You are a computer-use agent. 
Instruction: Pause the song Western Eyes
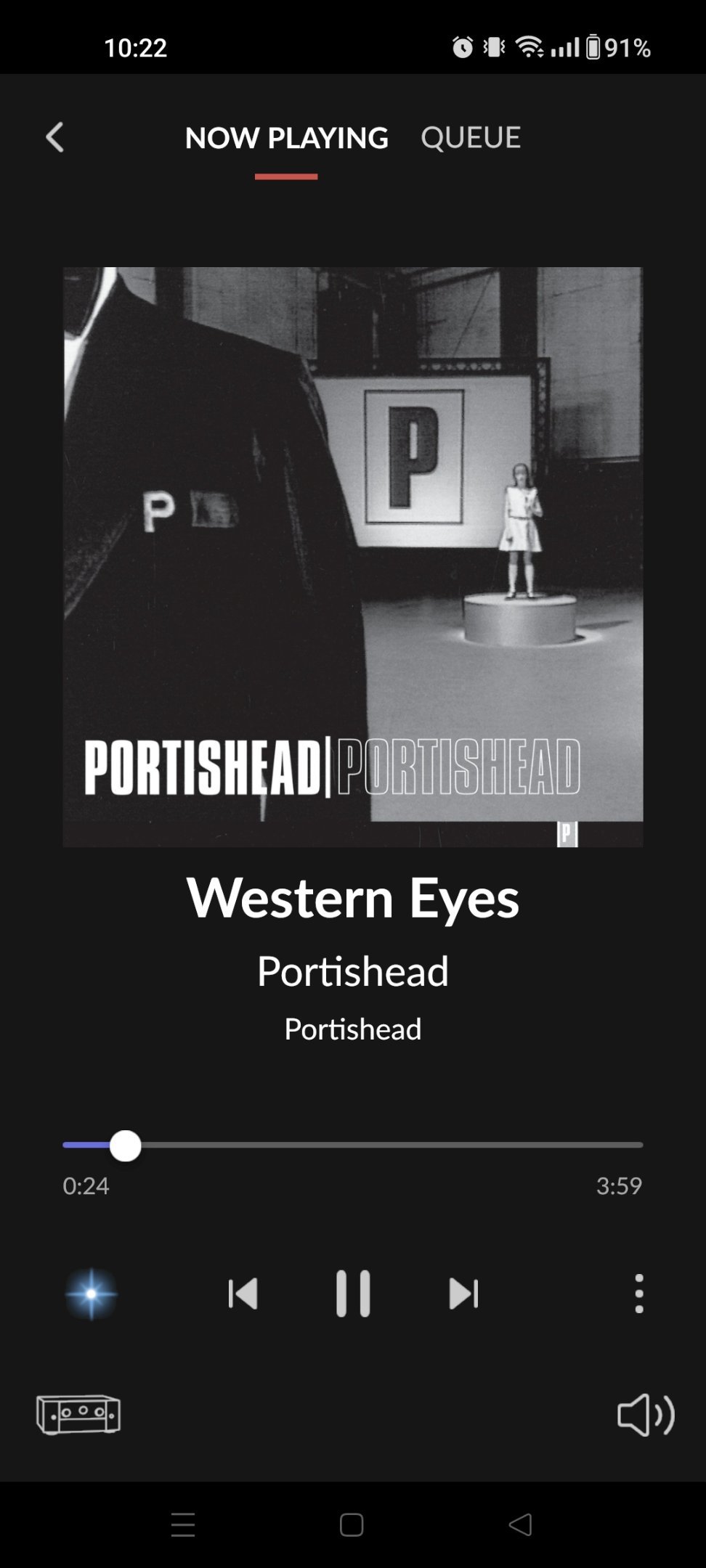pyautogui.click(x=353, y=1294)
